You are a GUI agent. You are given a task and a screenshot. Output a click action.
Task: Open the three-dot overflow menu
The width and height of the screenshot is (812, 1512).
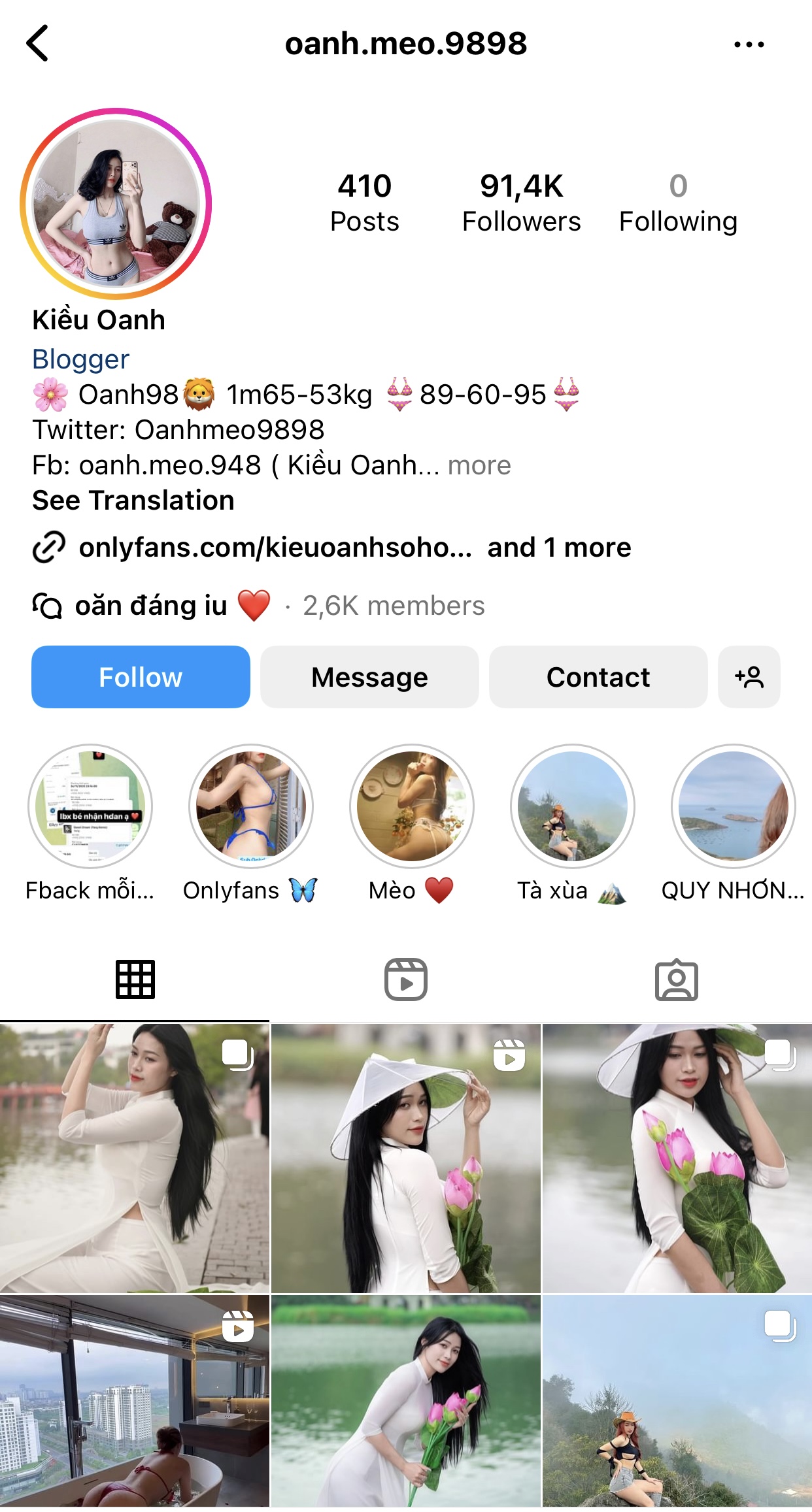[749, 44]
